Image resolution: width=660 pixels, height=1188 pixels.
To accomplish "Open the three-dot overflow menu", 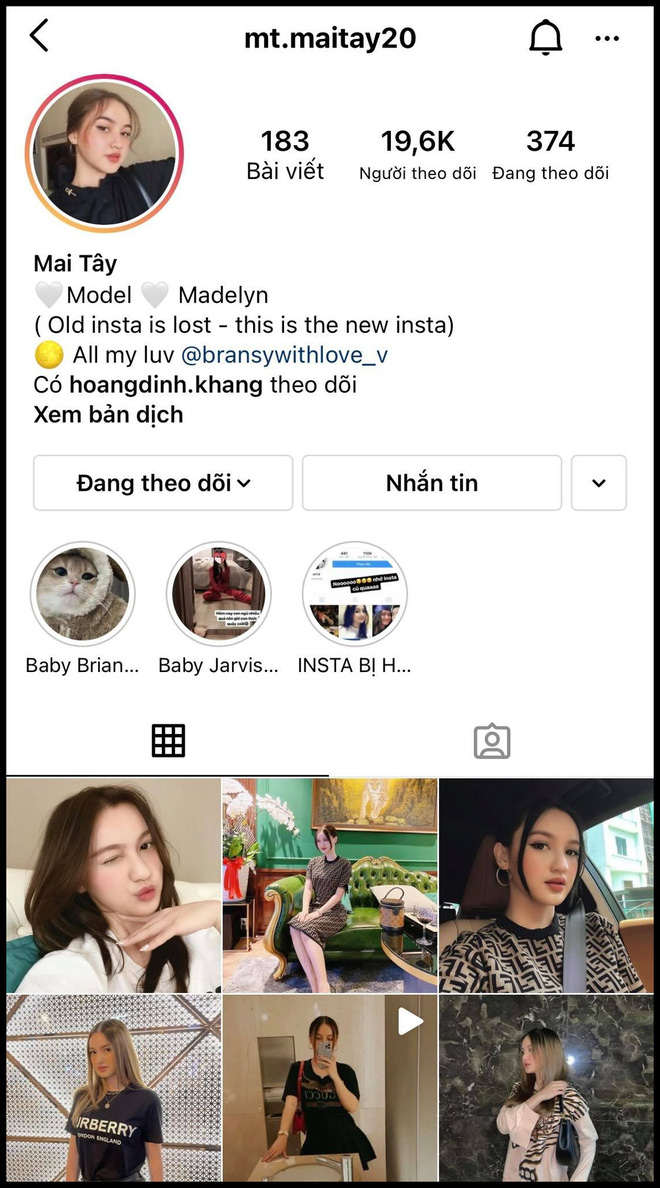I will click(x=607, y=38).
